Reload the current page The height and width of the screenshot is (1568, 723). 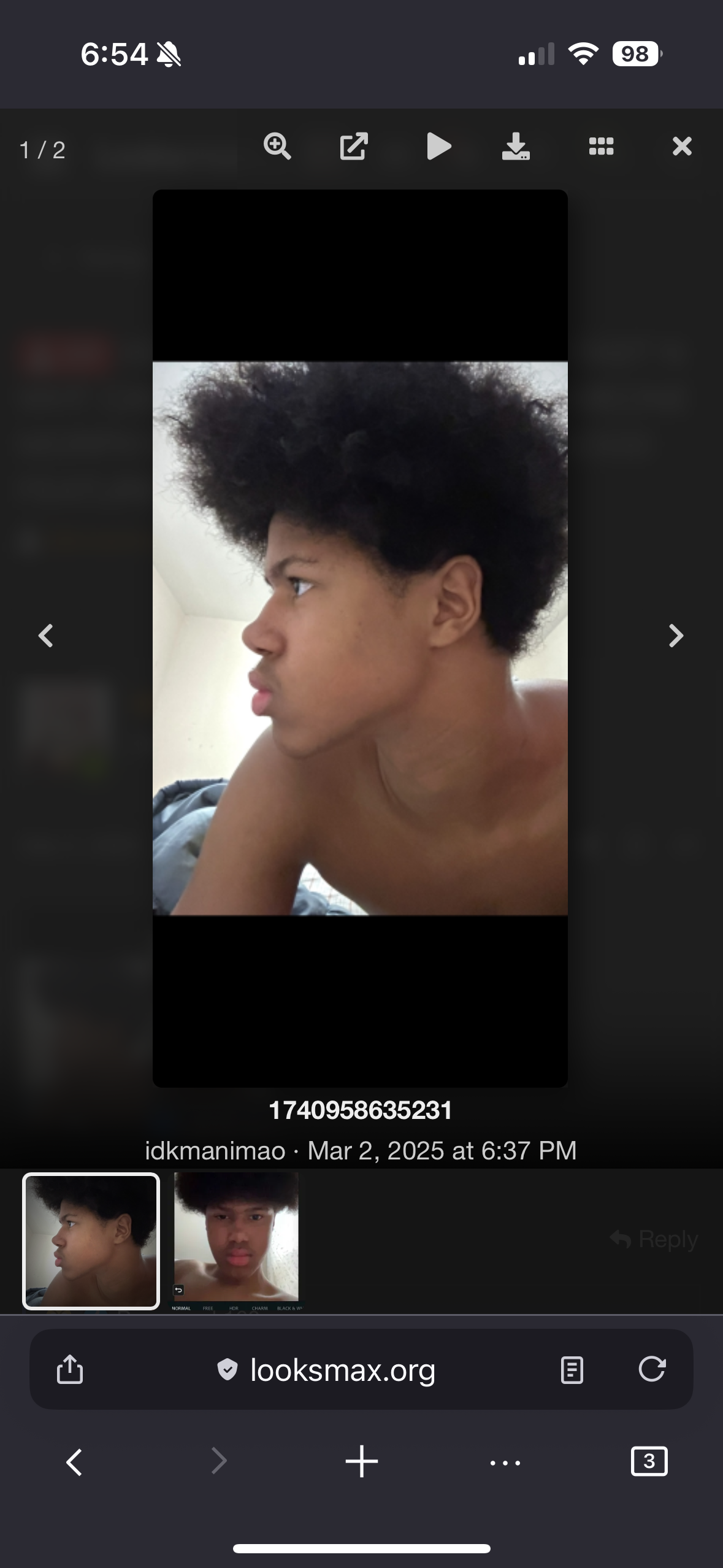[651, 1369]
